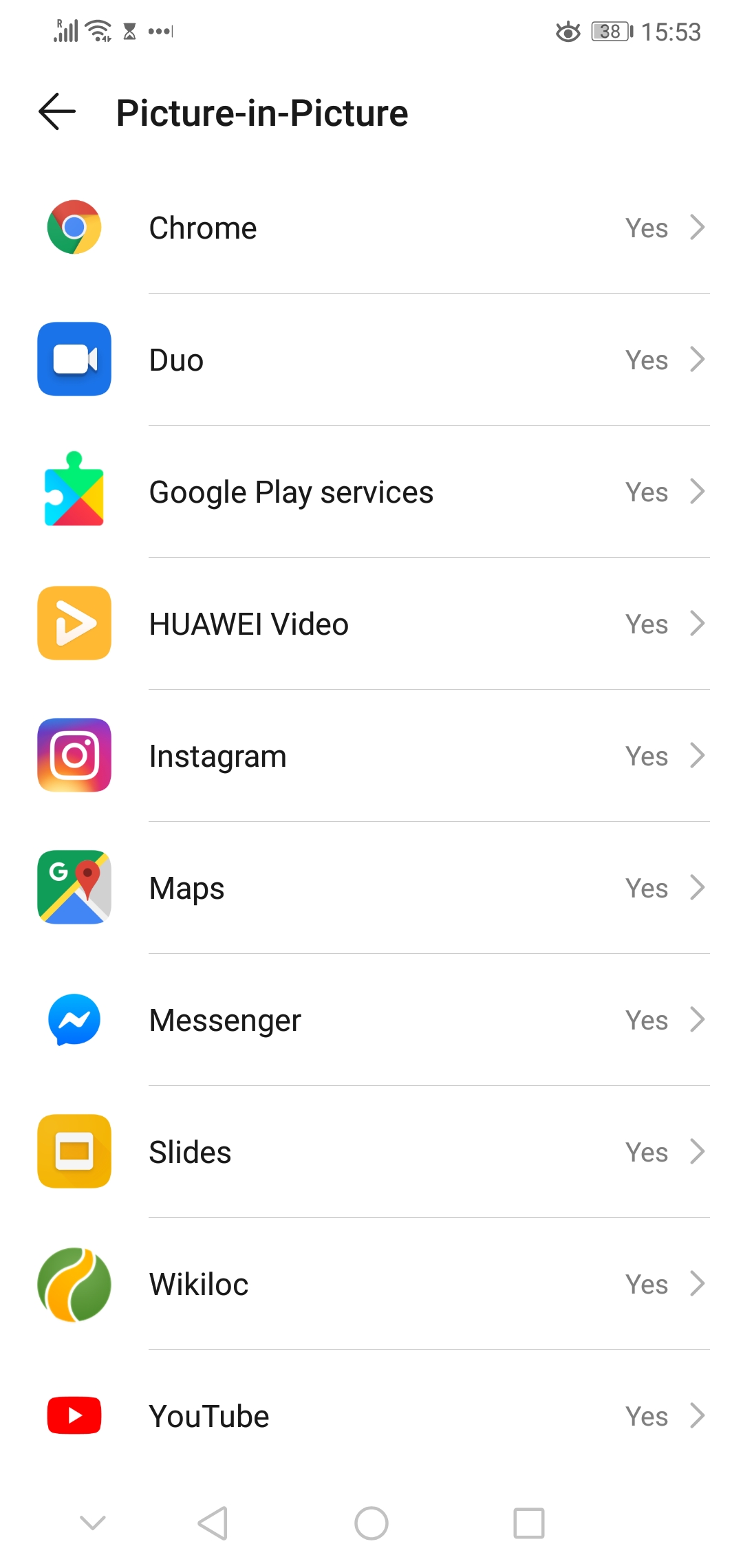Choose Instagram from the app list
The image size is (743, 1568).
tap(371, 756)
